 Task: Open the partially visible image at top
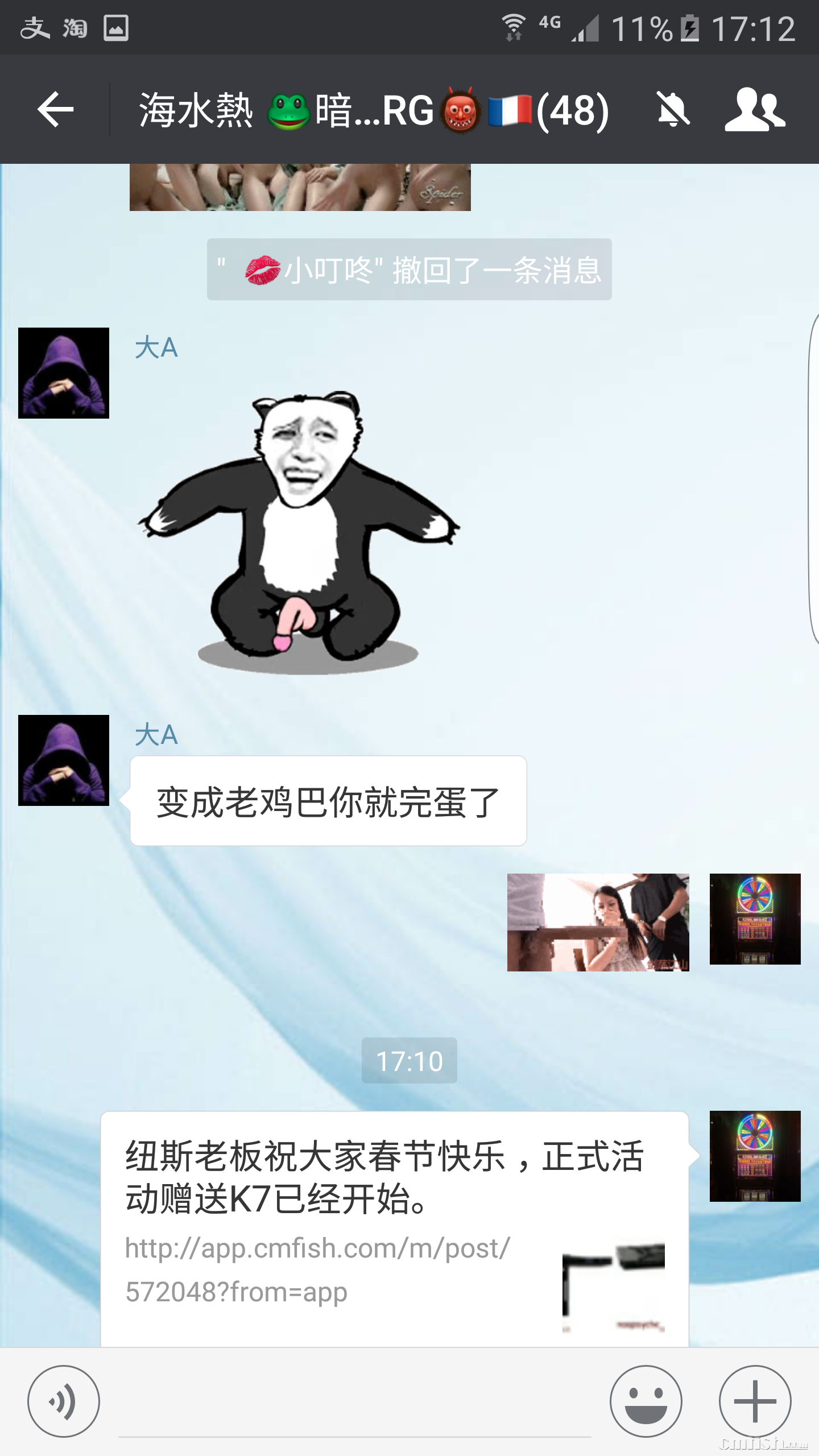click(x=300, y=188)
